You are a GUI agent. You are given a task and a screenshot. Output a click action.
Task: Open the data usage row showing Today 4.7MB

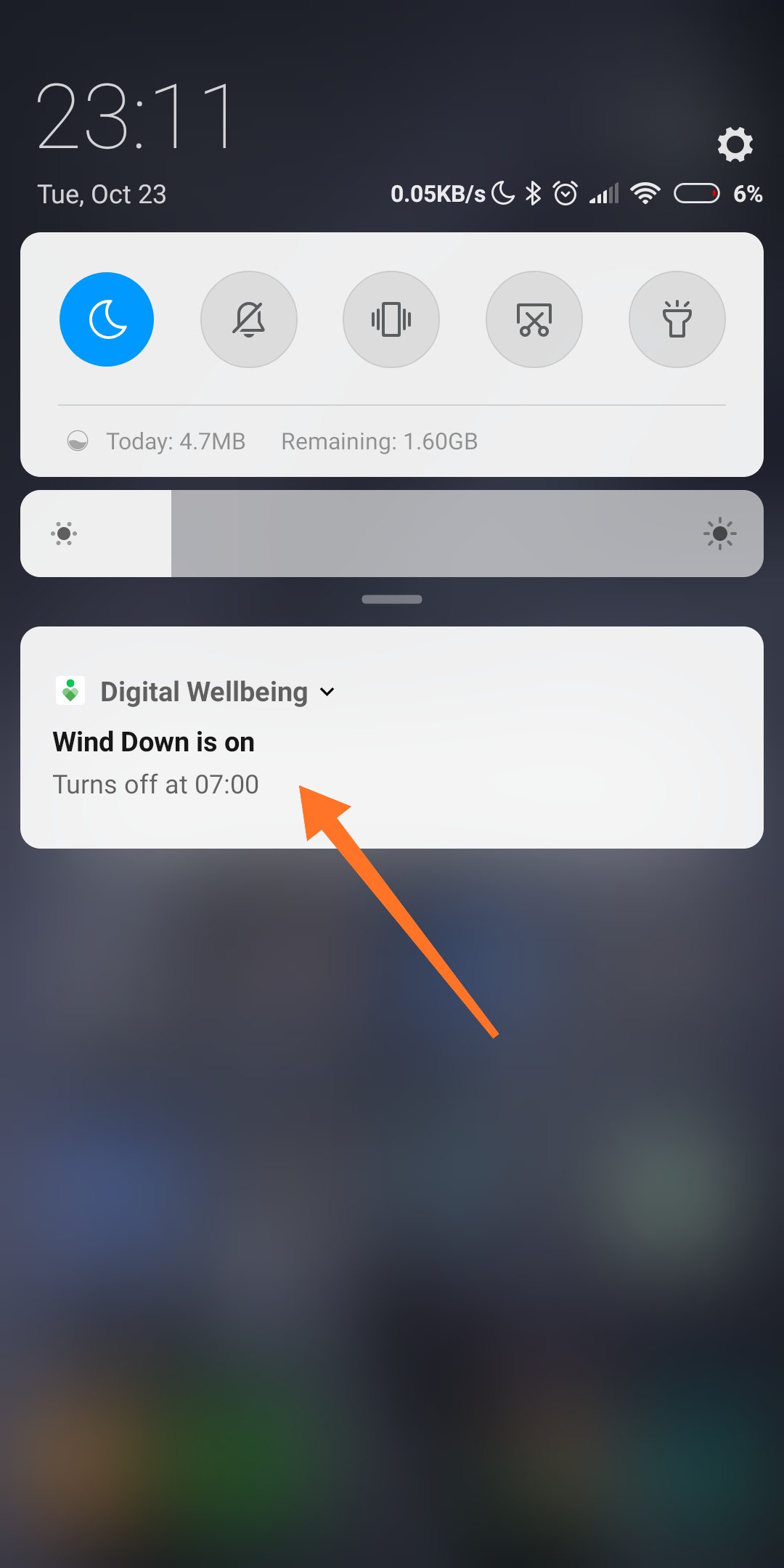(x=272, y=441)
